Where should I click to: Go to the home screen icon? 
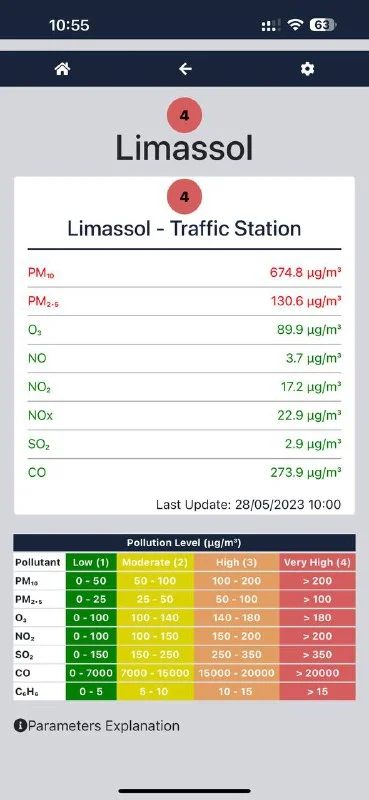[62, 69]
